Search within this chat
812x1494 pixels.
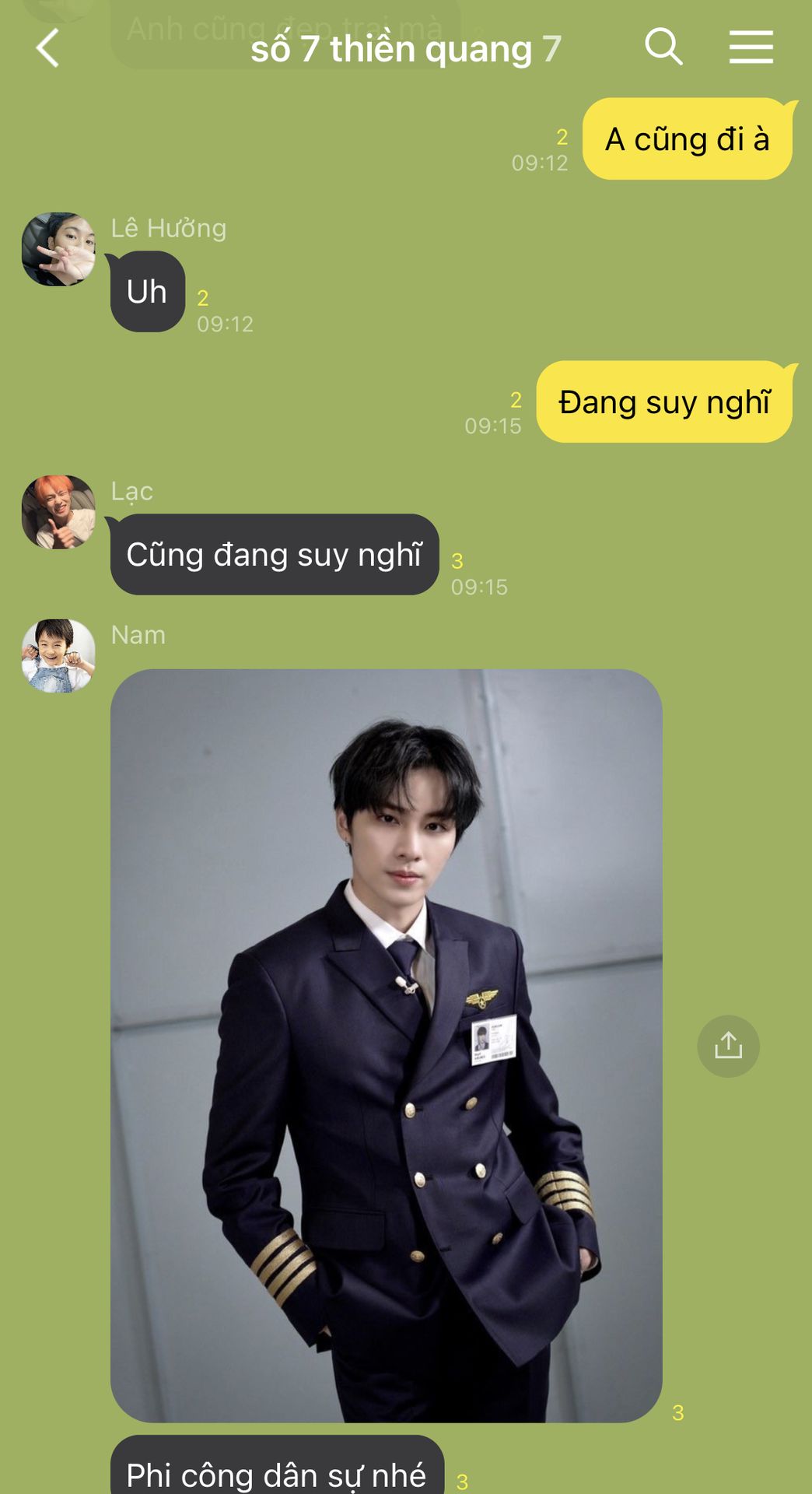(663, 47)
